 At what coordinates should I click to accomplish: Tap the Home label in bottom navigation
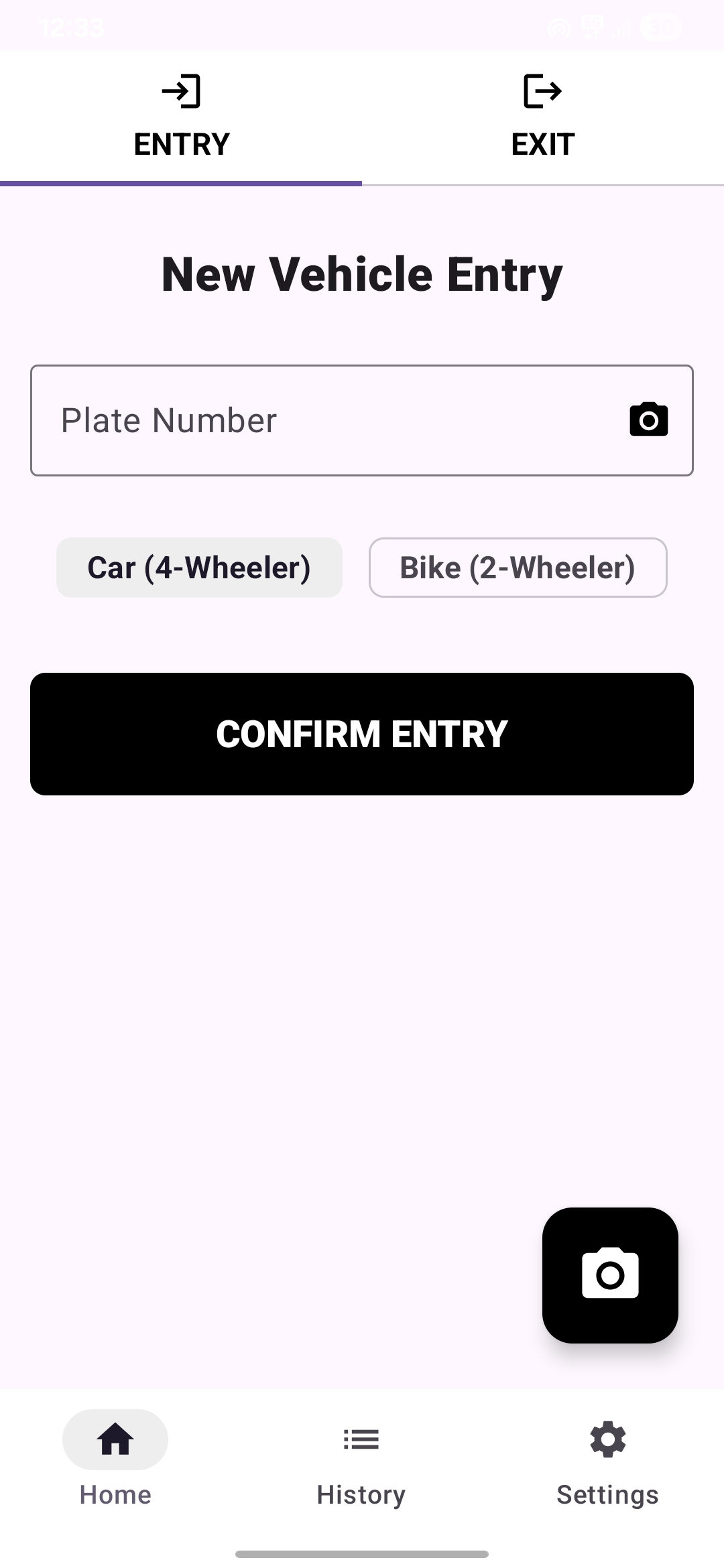(x=115, y=1494)
